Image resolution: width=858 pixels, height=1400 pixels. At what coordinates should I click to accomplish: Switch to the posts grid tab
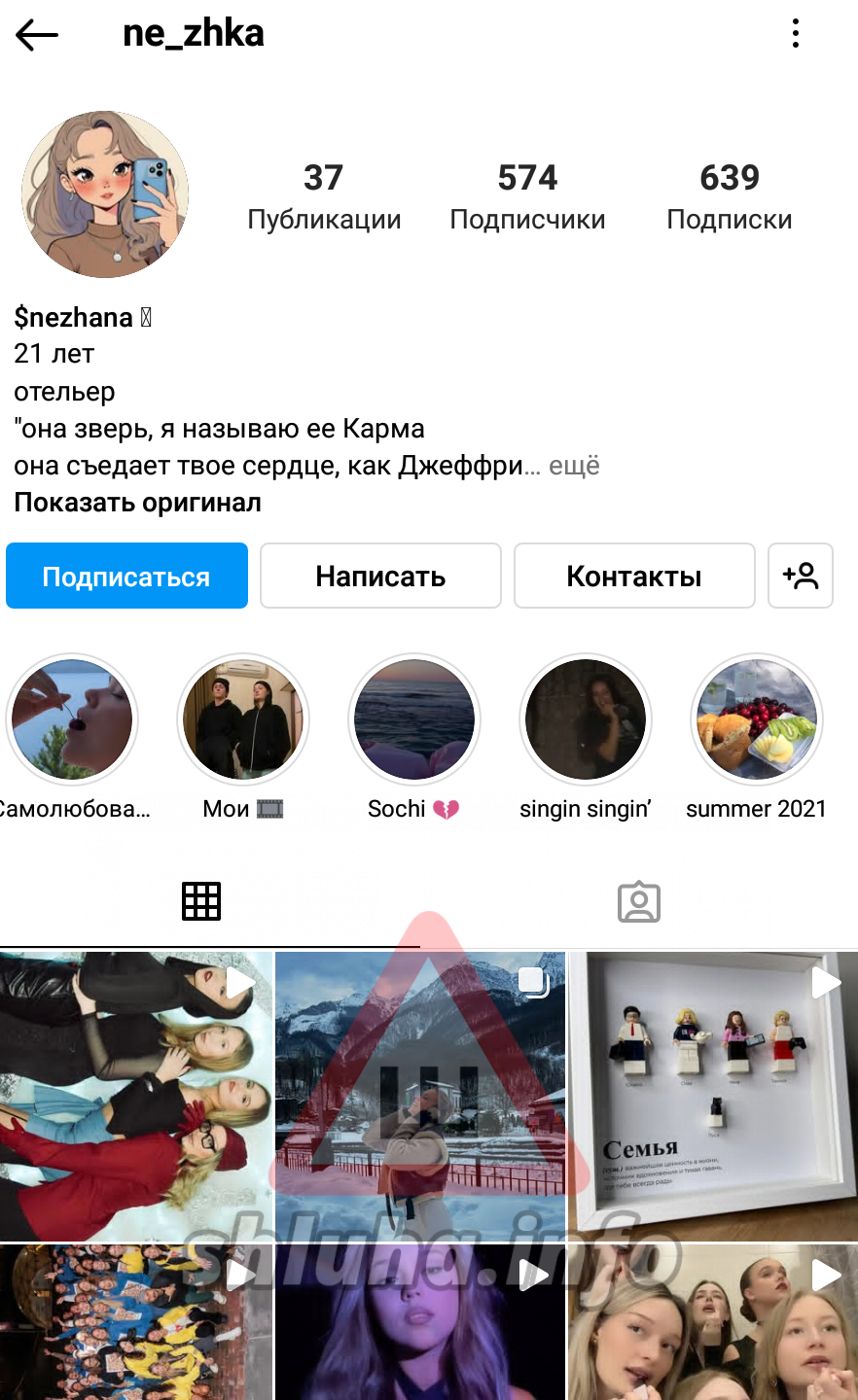tap(201, 901)
